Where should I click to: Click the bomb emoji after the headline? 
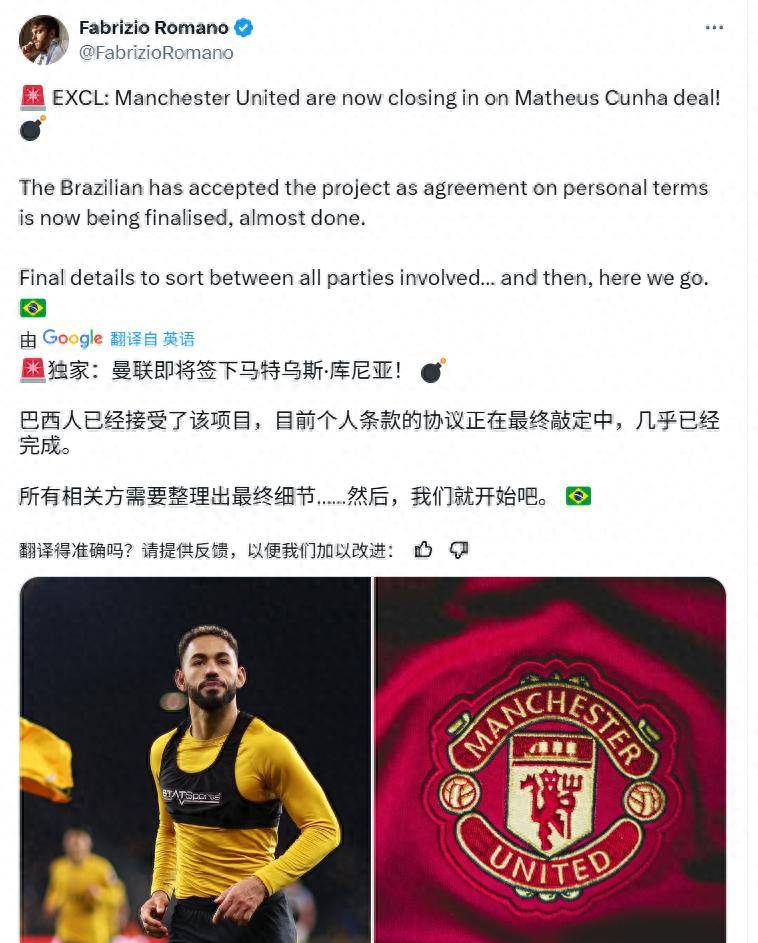[x=31, y=128]
